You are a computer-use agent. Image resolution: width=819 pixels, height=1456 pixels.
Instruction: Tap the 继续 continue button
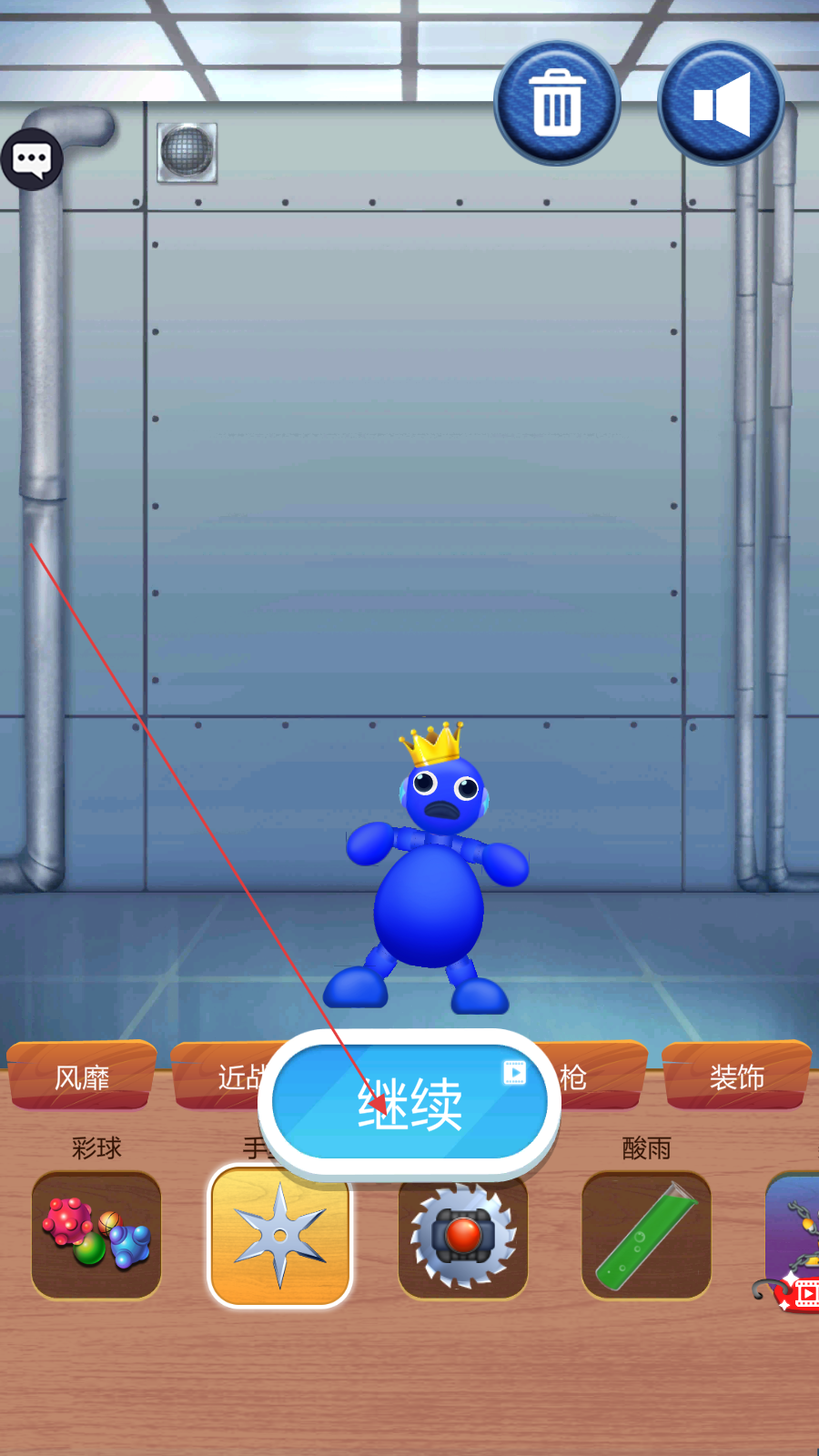pyautogui.click(x=409, y=1103)
